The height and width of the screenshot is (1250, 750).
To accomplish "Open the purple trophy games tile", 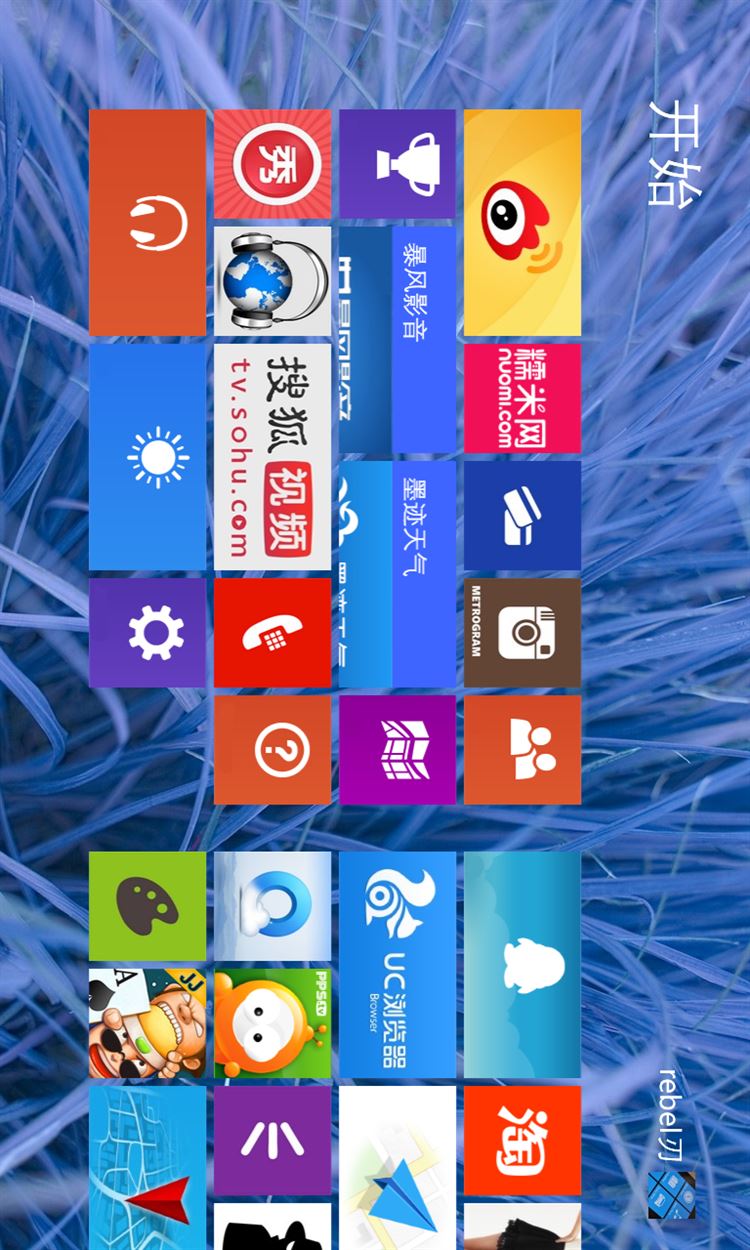I will point(397,163).
